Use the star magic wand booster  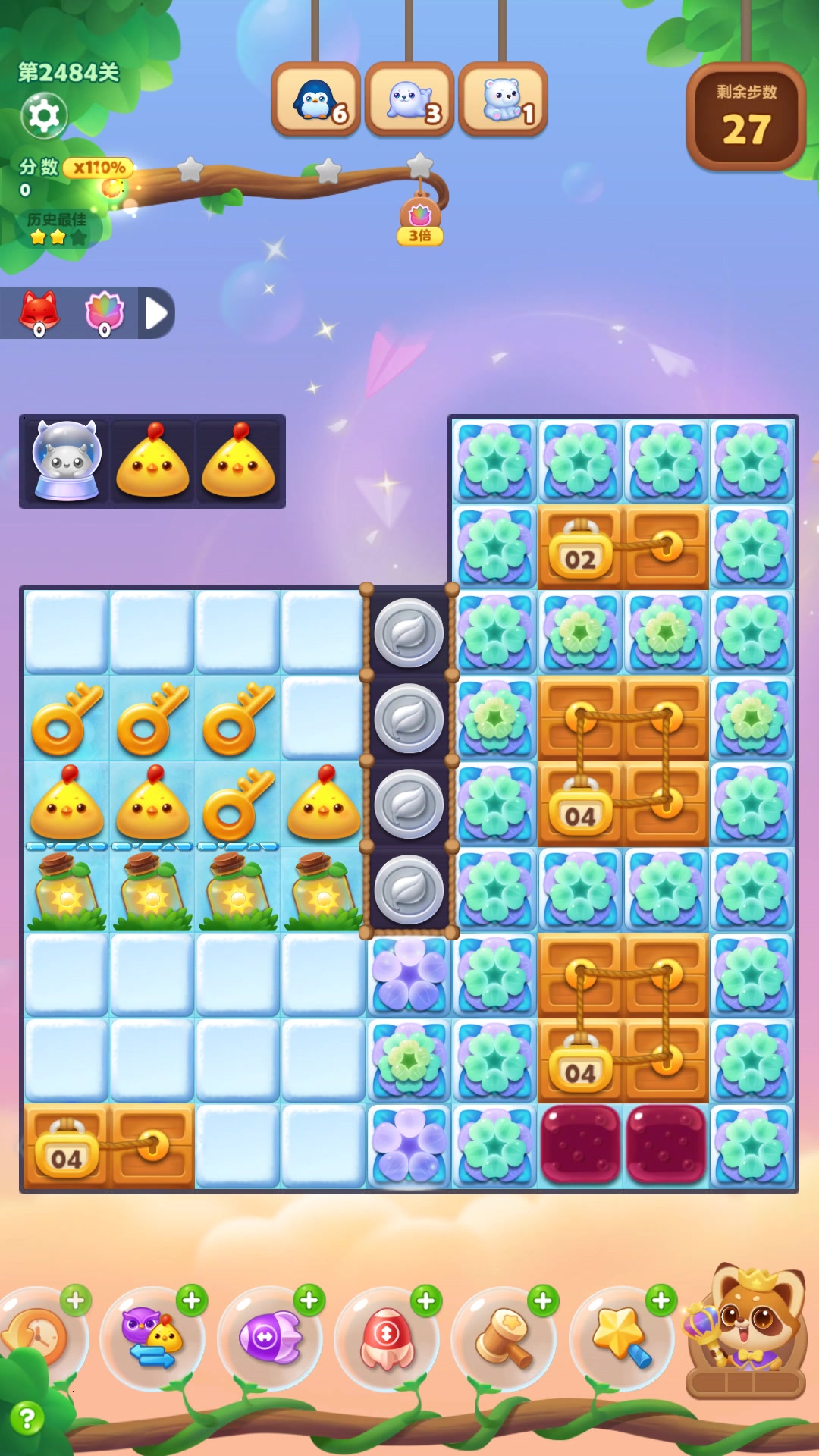[x=622, y=1339]
